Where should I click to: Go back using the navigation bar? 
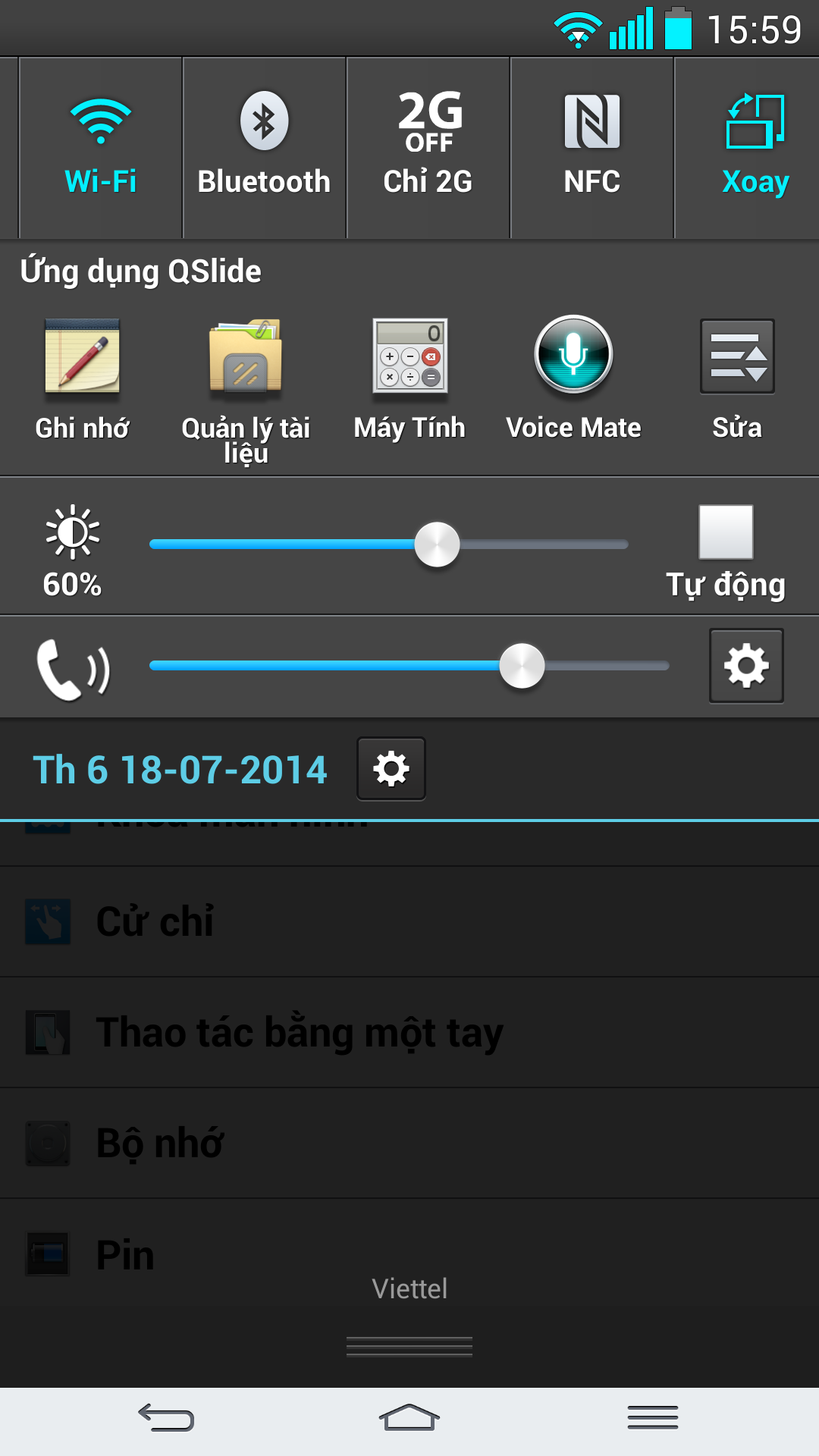pos(166,1417)
